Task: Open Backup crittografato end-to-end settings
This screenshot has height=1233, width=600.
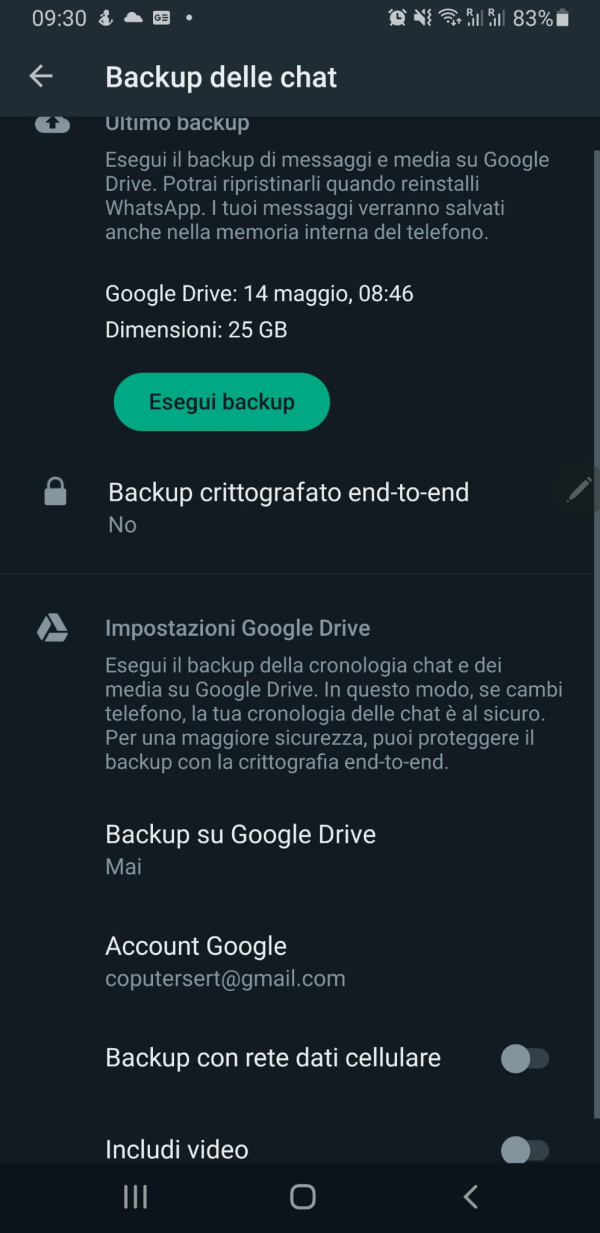Action: [x=288, y=506]
